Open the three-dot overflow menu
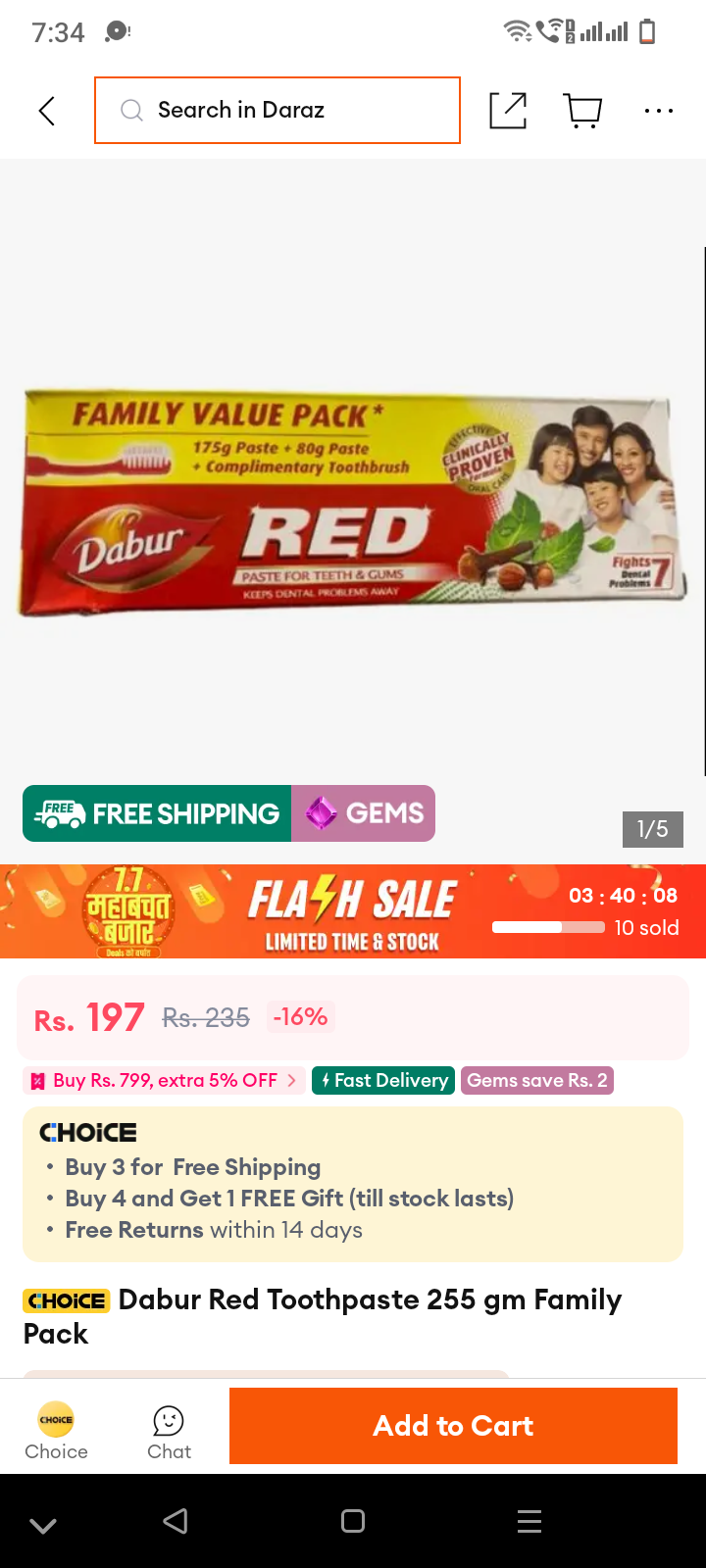The image size is (706, 1568). tap(659, 111)
